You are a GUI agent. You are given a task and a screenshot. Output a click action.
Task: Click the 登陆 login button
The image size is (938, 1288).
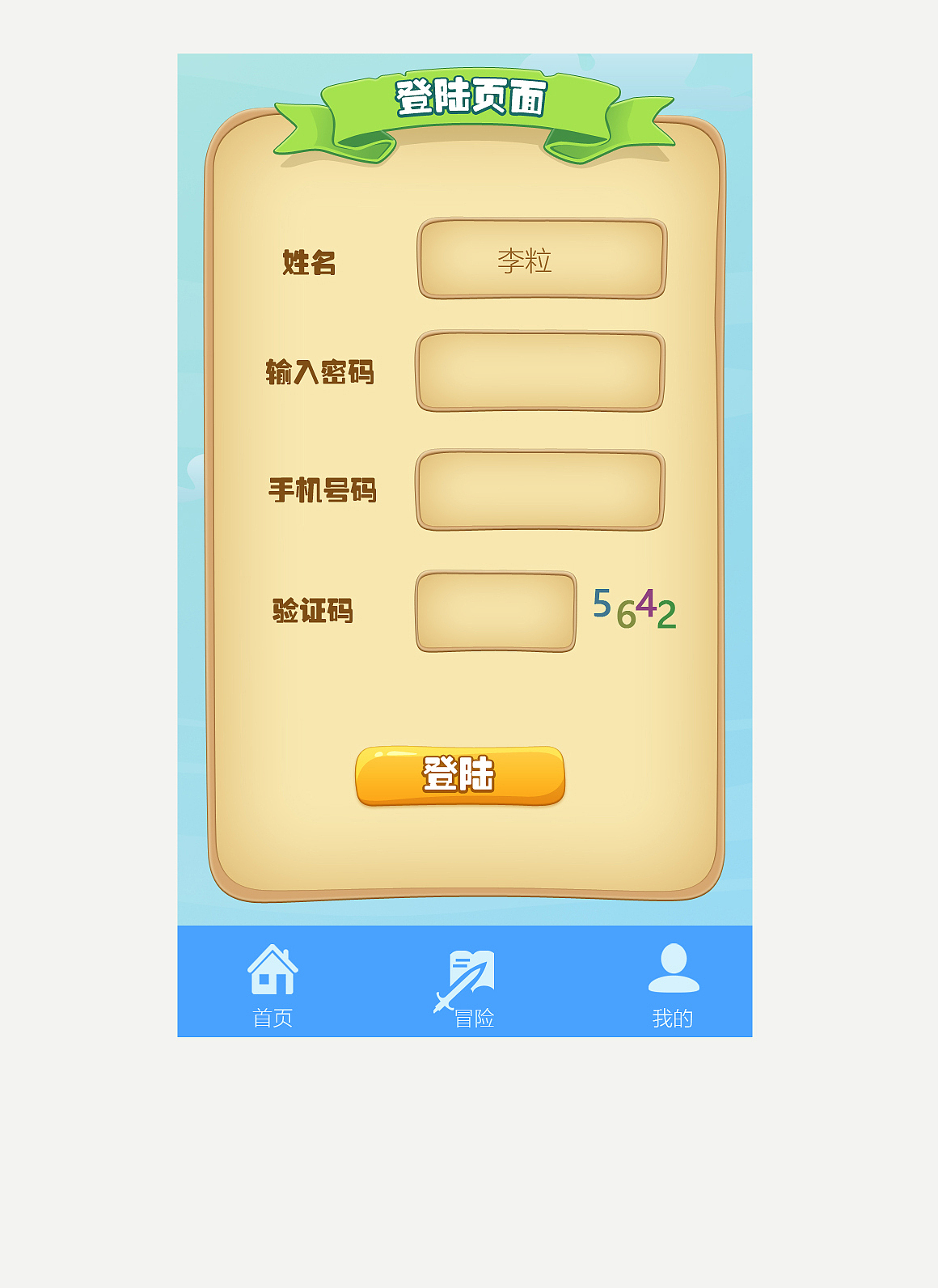pyautogui.click(x=461, y=775)
